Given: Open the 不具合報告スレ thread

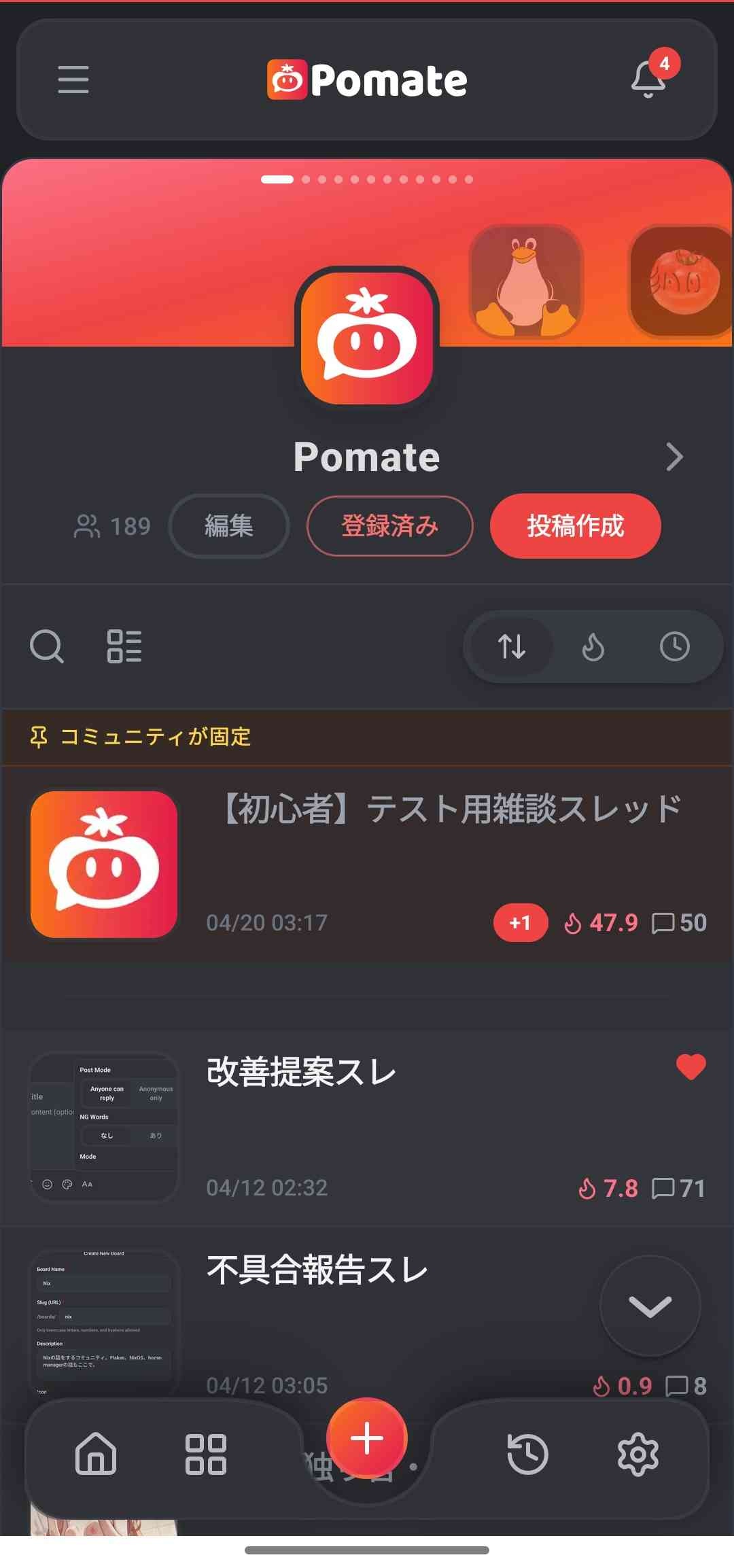Looking at the screenshot, I should point(317,1270).
